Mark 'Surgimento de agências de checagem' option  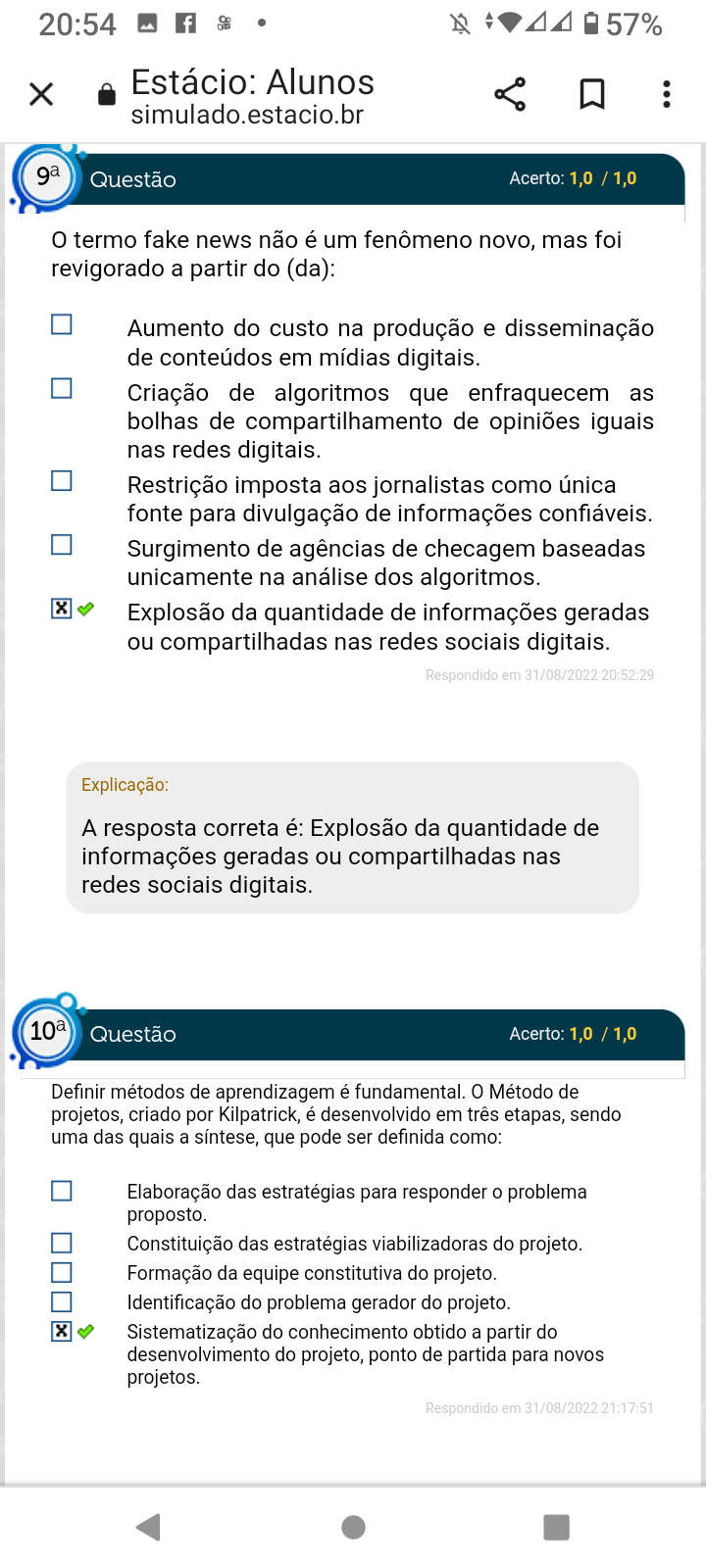pos(62,545)
